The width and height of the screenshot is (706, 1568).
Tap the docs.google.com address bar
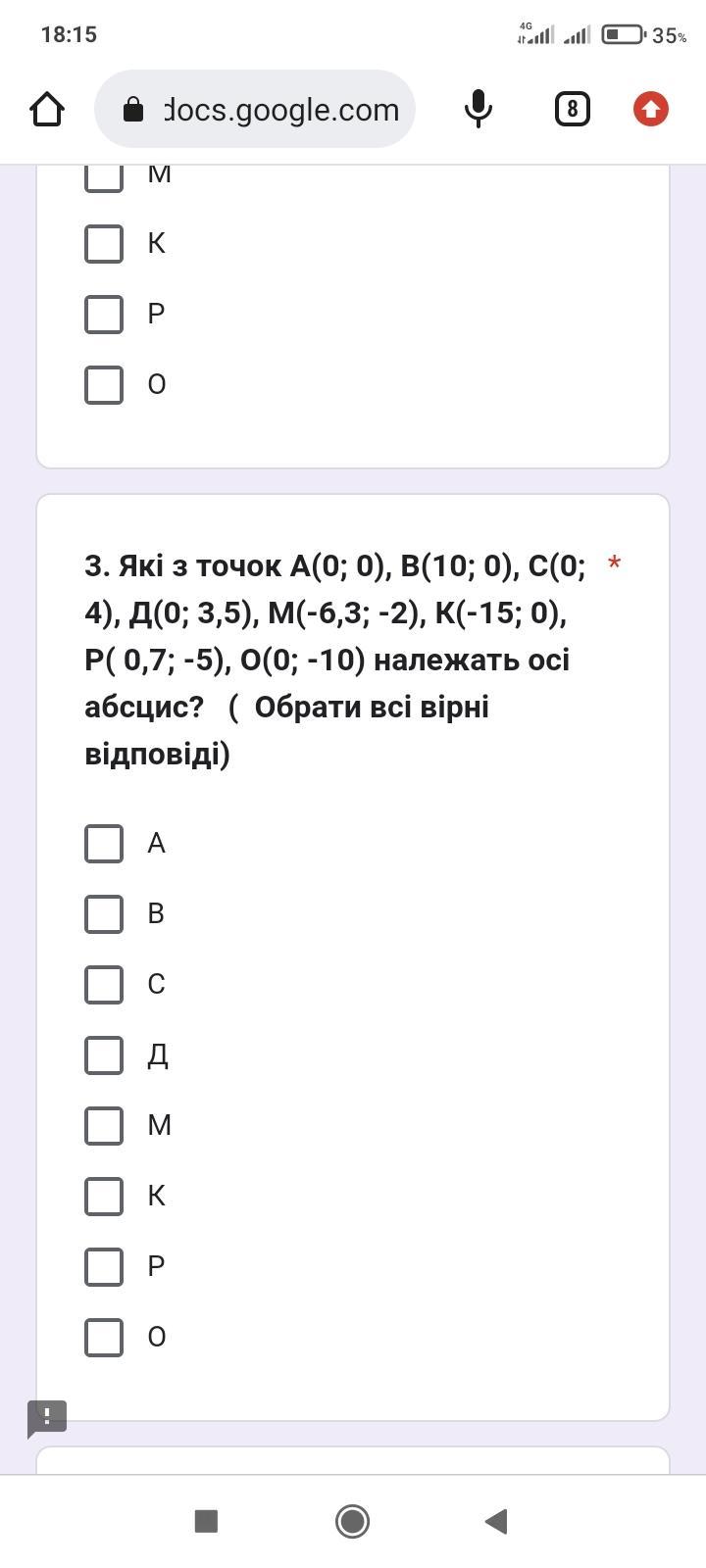255,109
